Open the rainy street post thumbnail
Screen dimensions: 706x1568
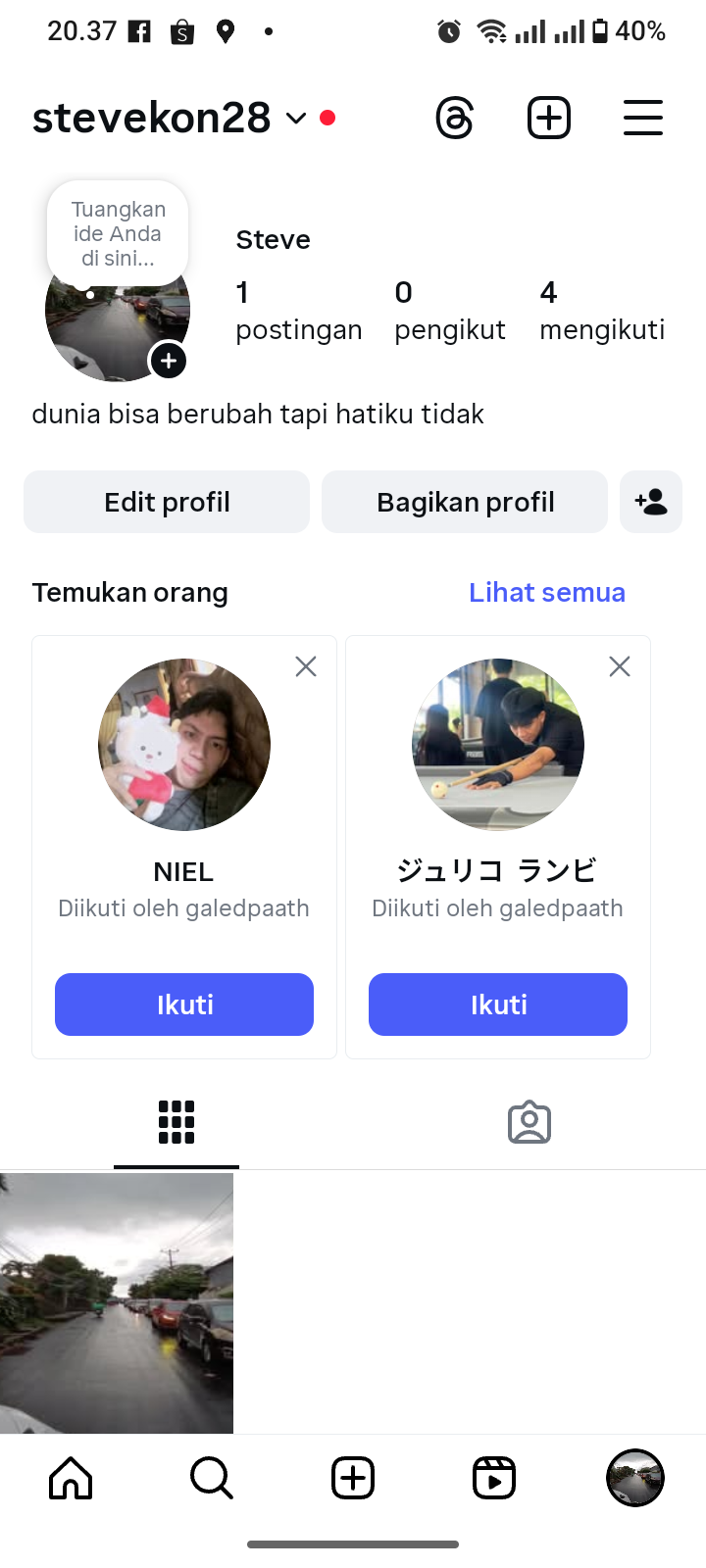click(x=117, y=1303)
